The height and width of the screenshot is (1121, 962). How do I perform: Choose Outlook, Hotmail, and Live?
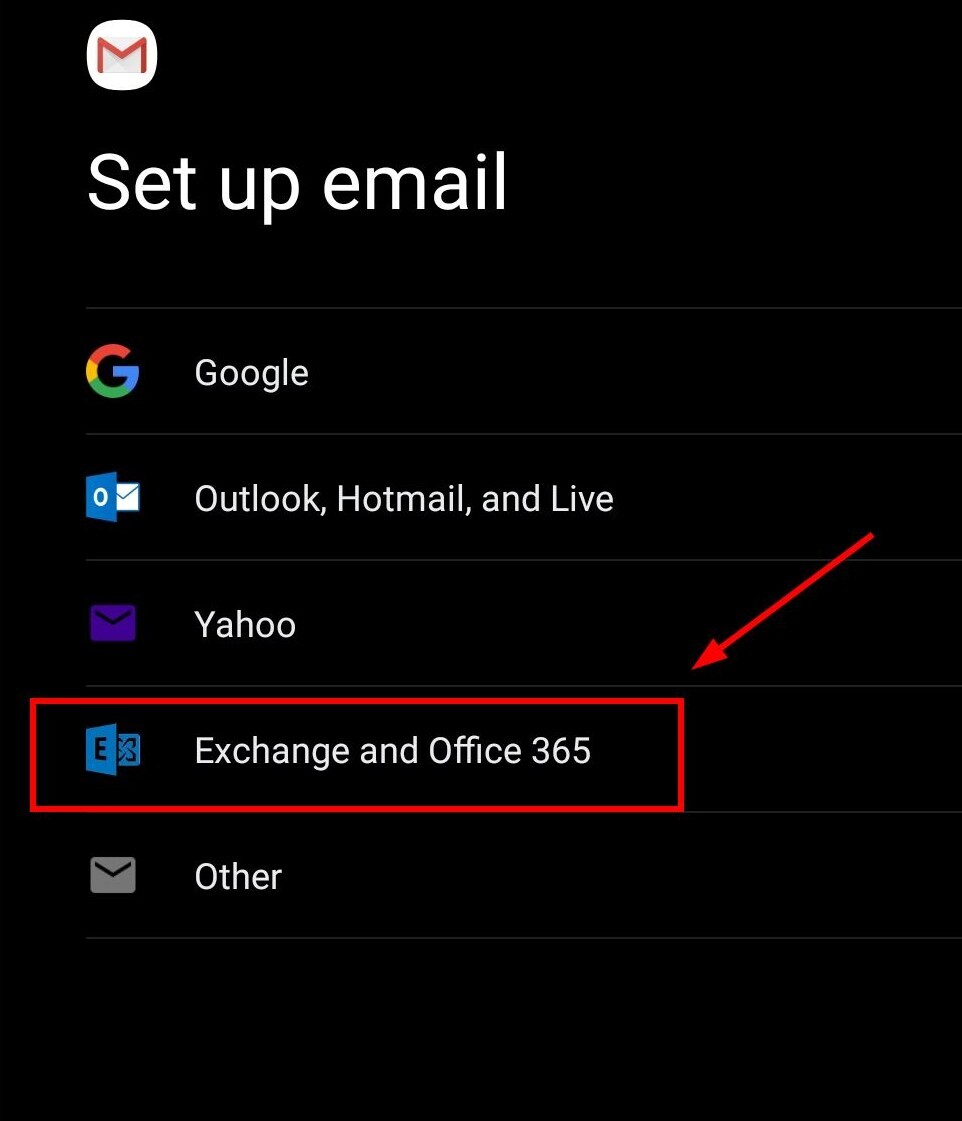point(403,498)
